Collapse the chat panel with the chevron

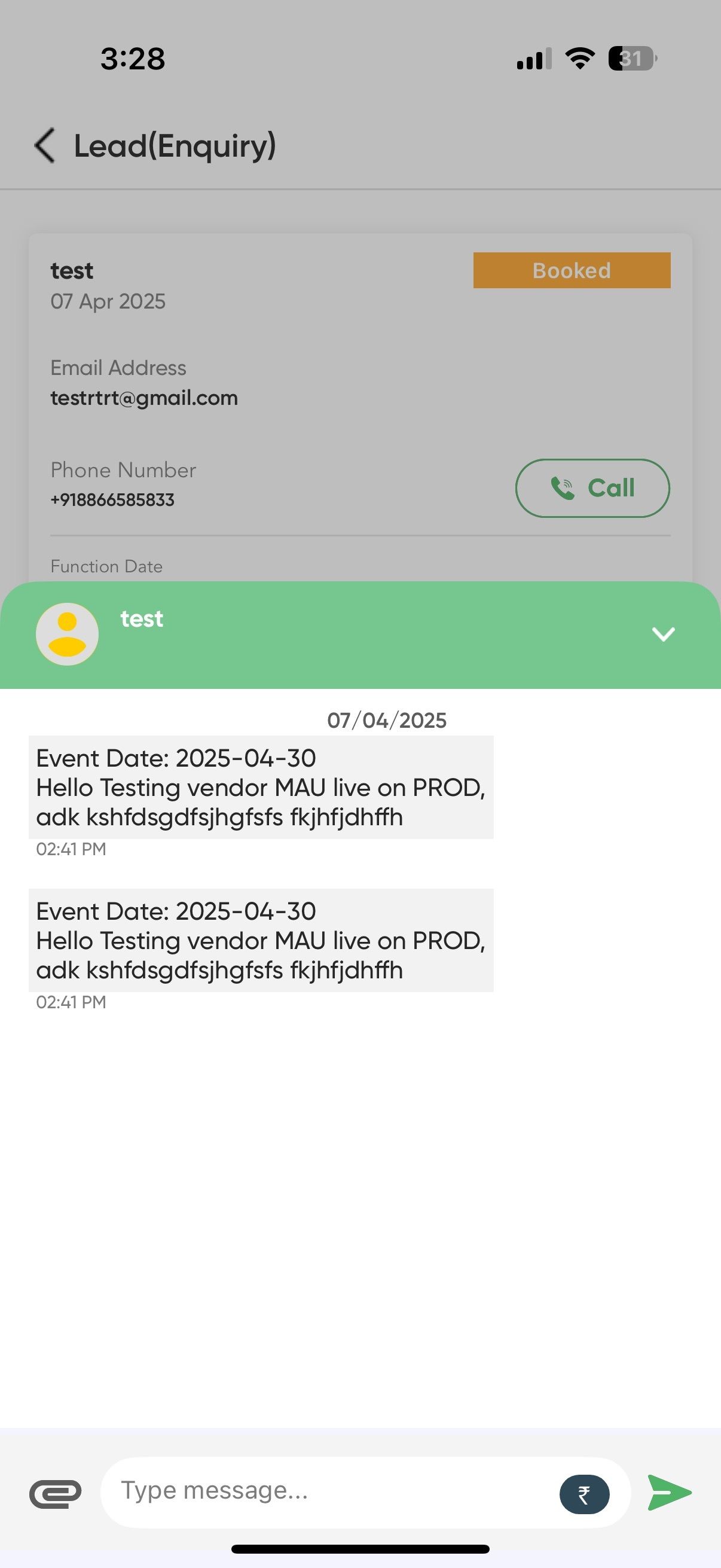coord(662,634)
